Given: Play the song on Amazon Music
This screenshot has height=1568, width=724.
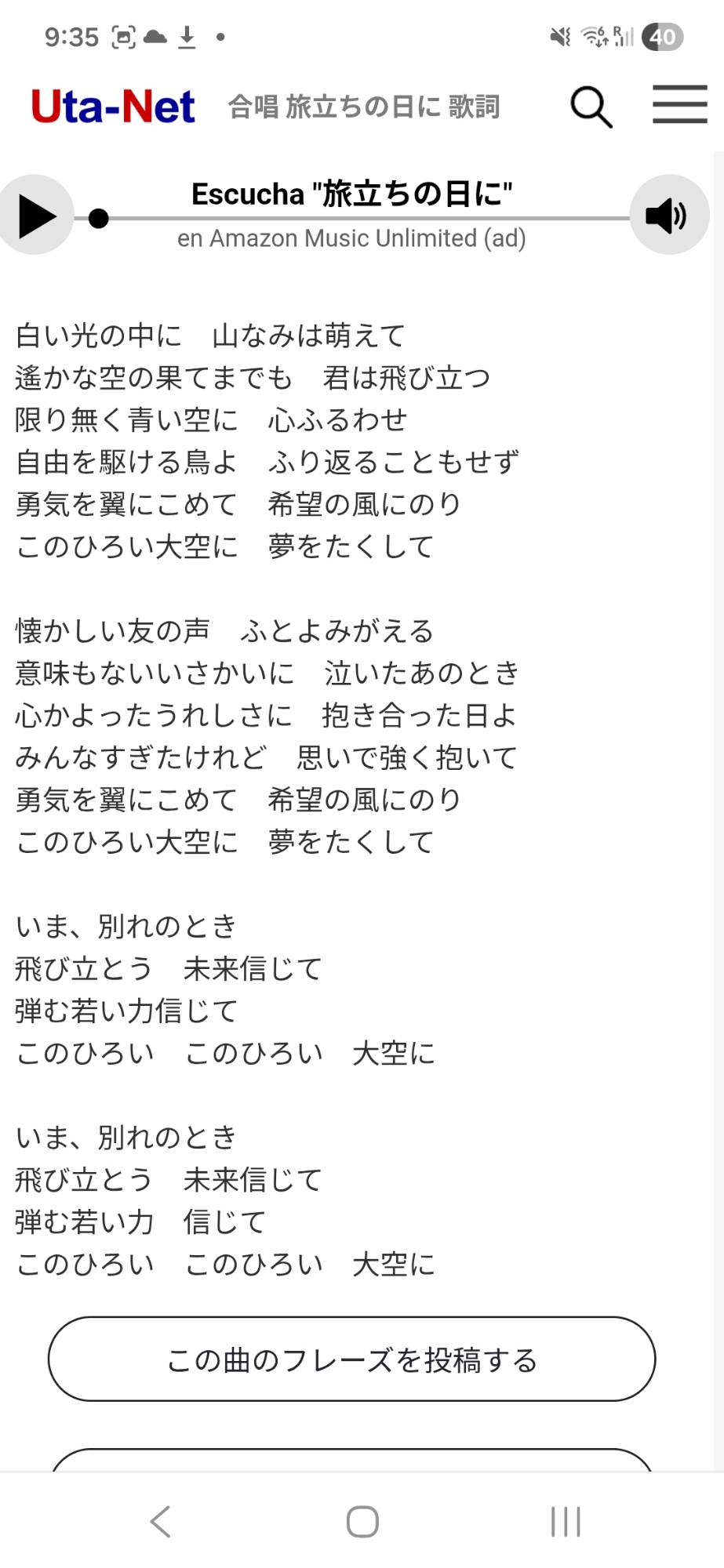Looking at the screenshot, I should (x=36, y=216).
